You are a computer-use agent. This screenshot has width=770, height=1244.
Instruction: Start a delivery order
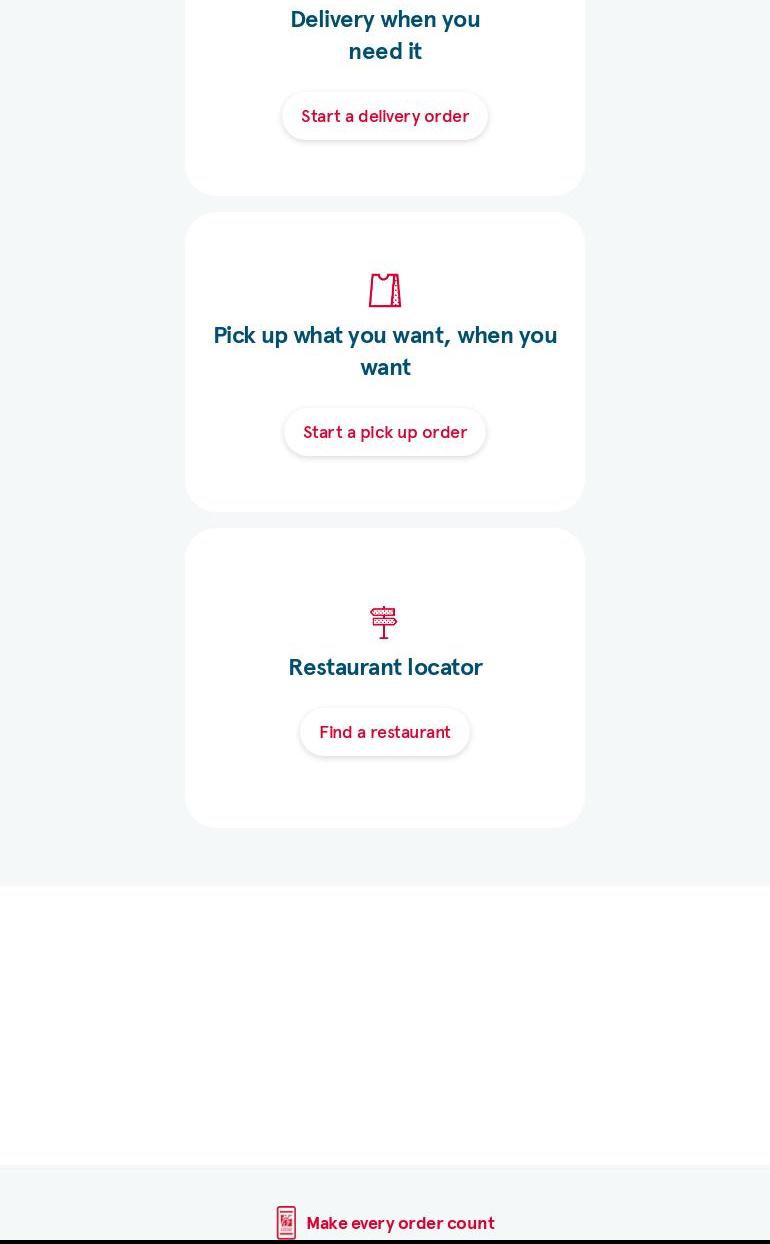tap(385, 116)
